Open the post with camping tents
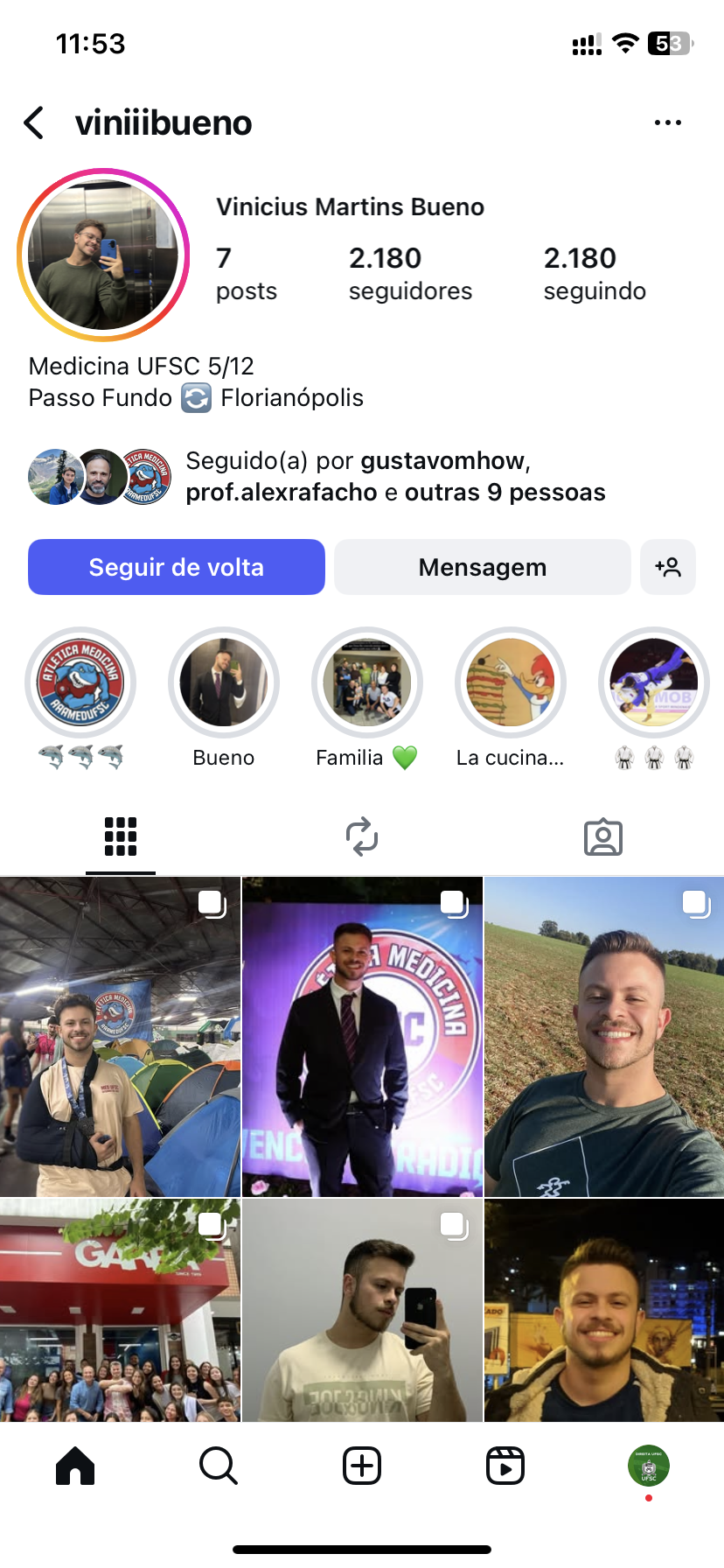 (x=120, y=1037)
